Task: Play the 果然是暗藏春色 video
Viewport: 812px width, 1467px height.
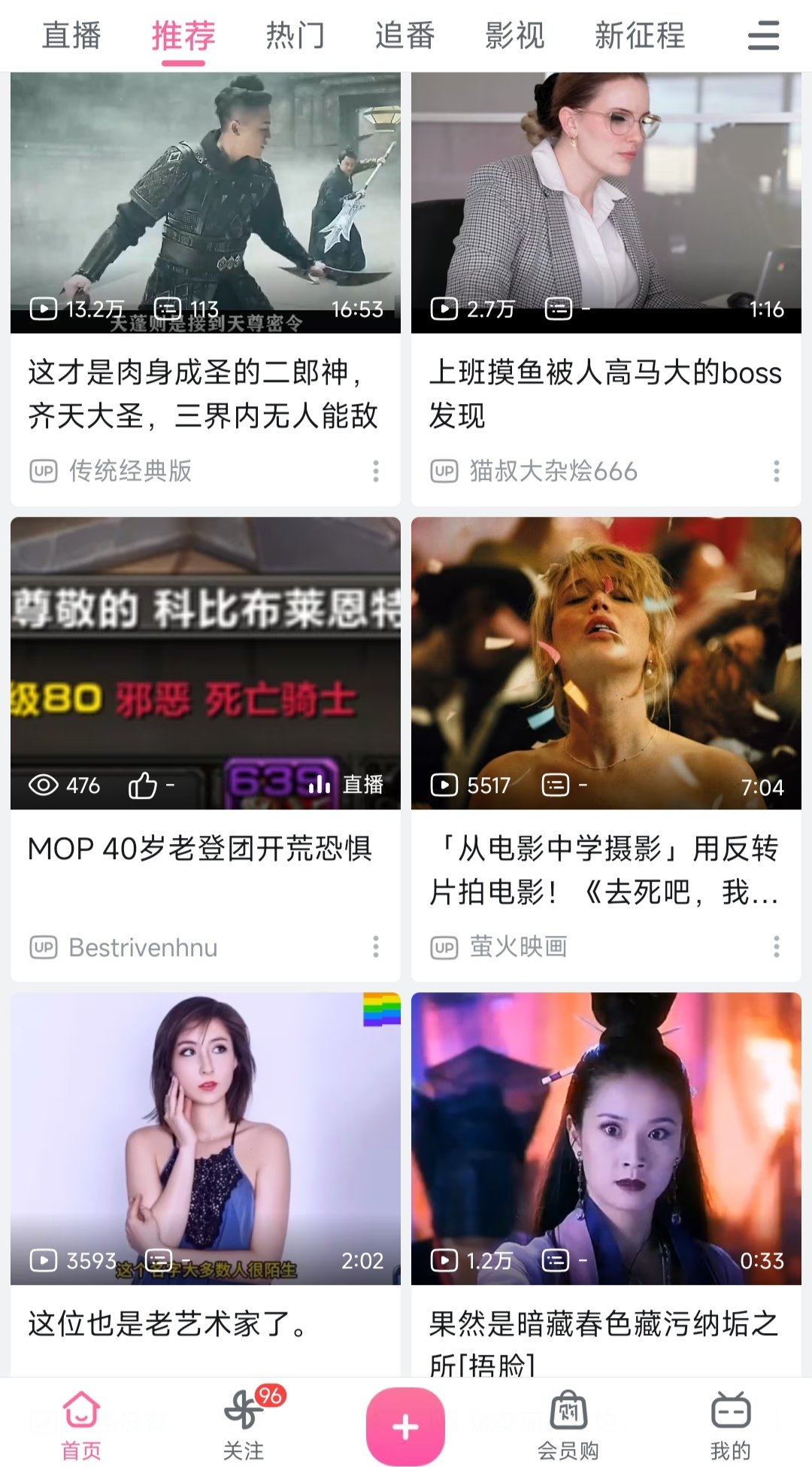Action: (606, 1139)
